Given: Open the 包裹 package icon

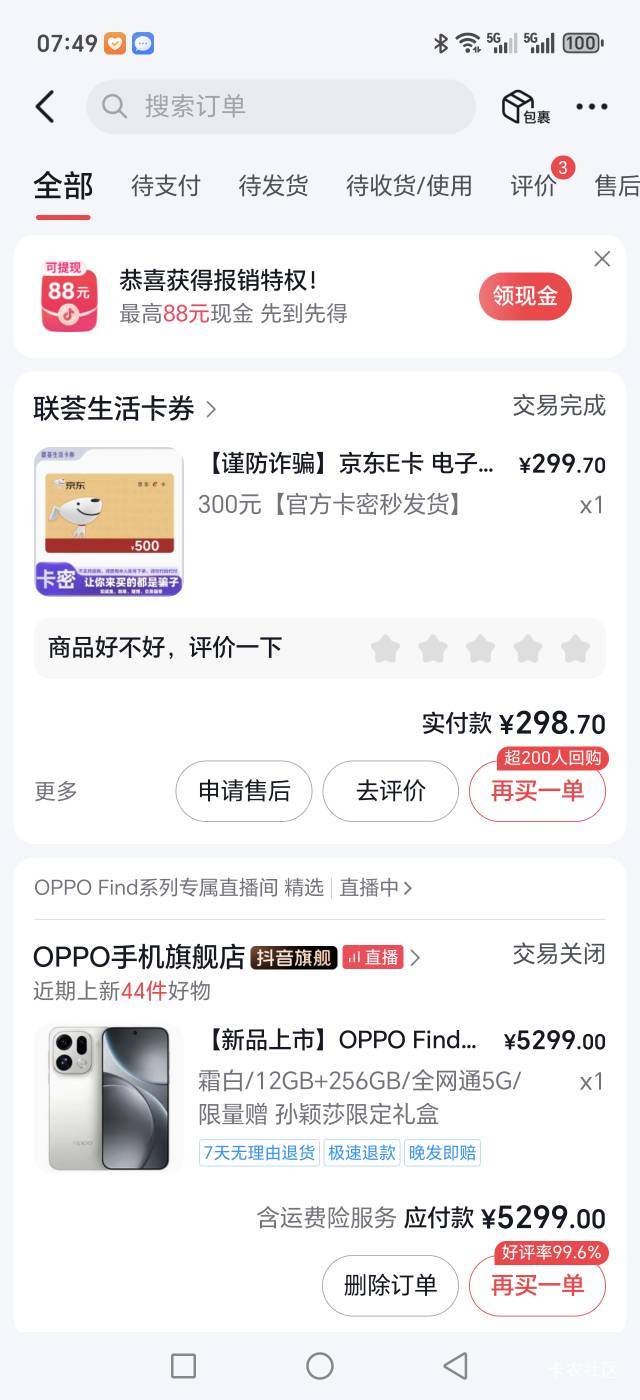Looking at the screenshot, I should coord(524,107).
